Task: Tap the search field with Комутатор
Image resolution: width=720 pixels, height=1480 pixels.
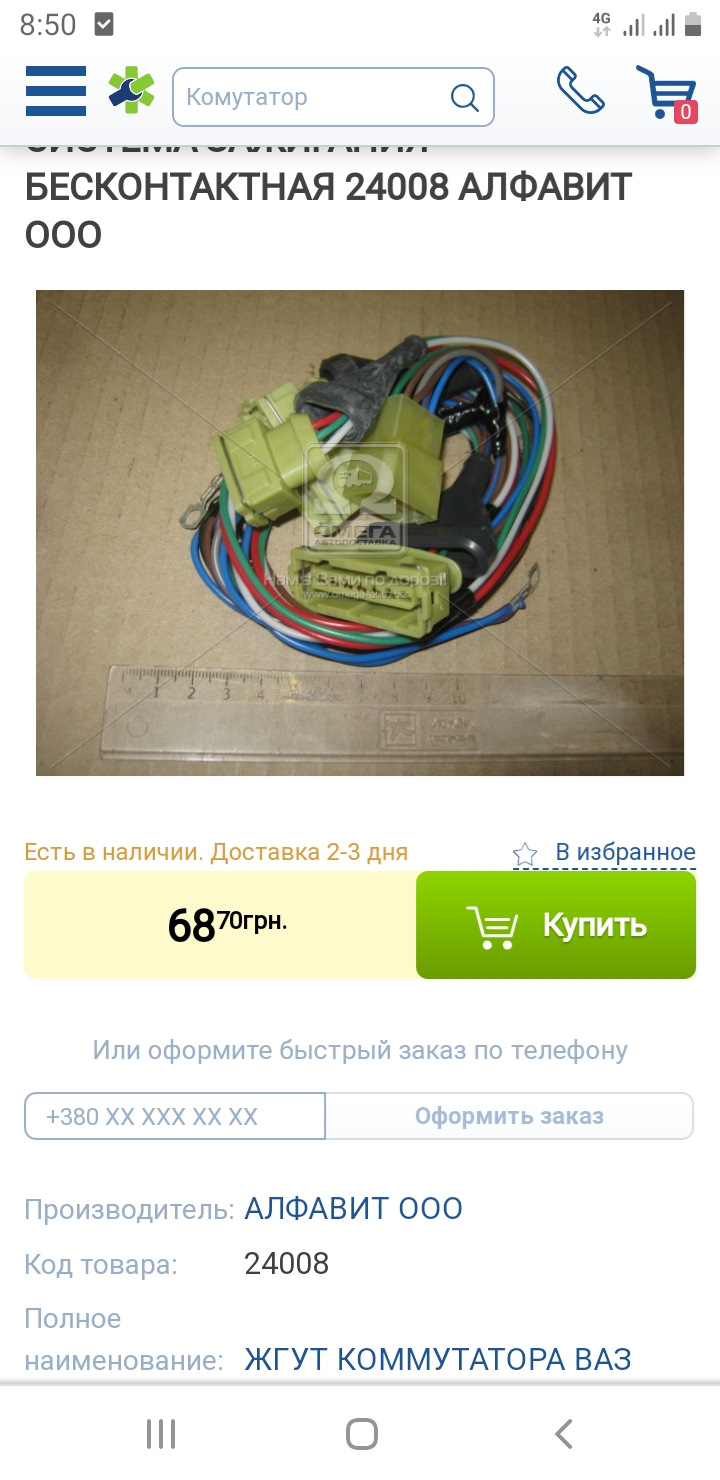Action: 310,97
